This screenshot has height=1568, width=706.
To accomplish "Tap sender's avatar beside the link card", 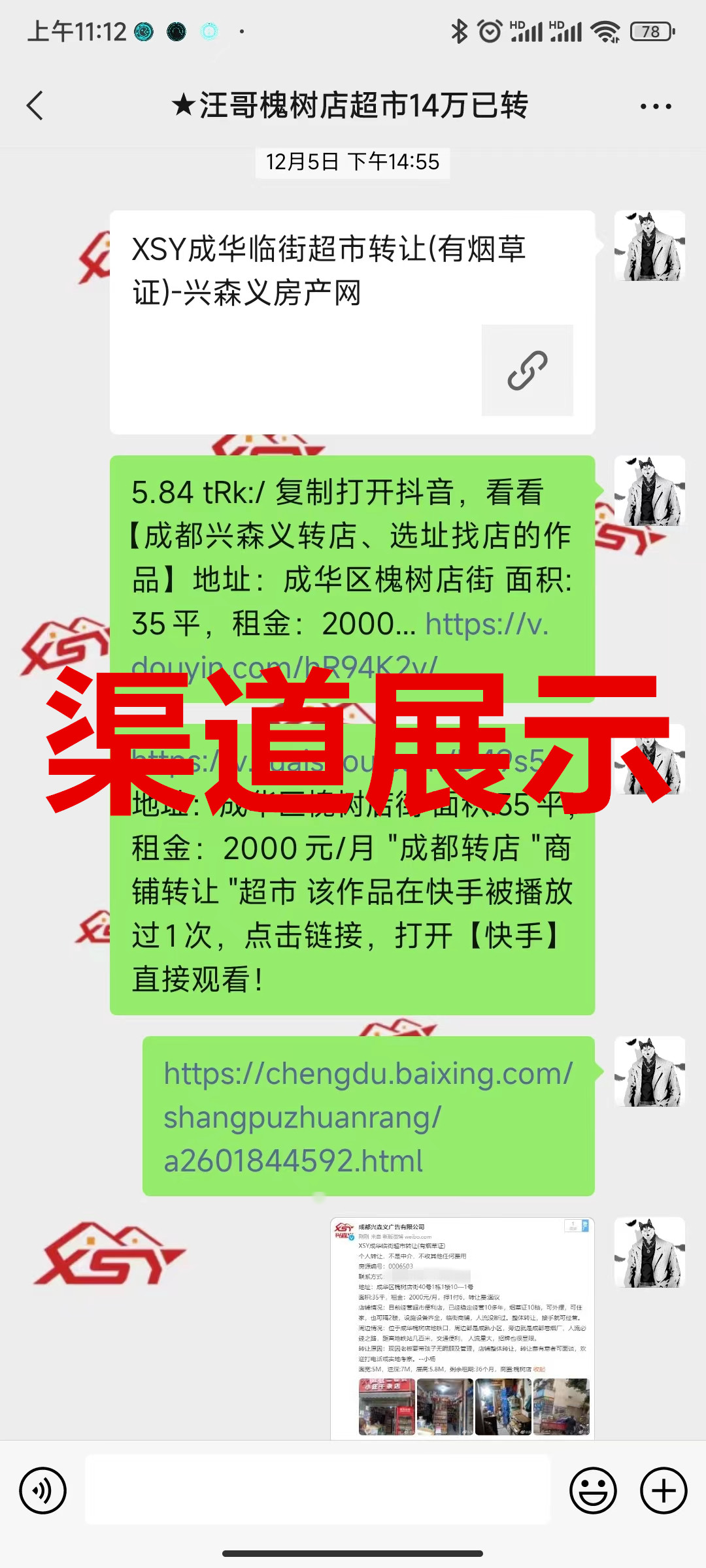I will pos(649,246).
